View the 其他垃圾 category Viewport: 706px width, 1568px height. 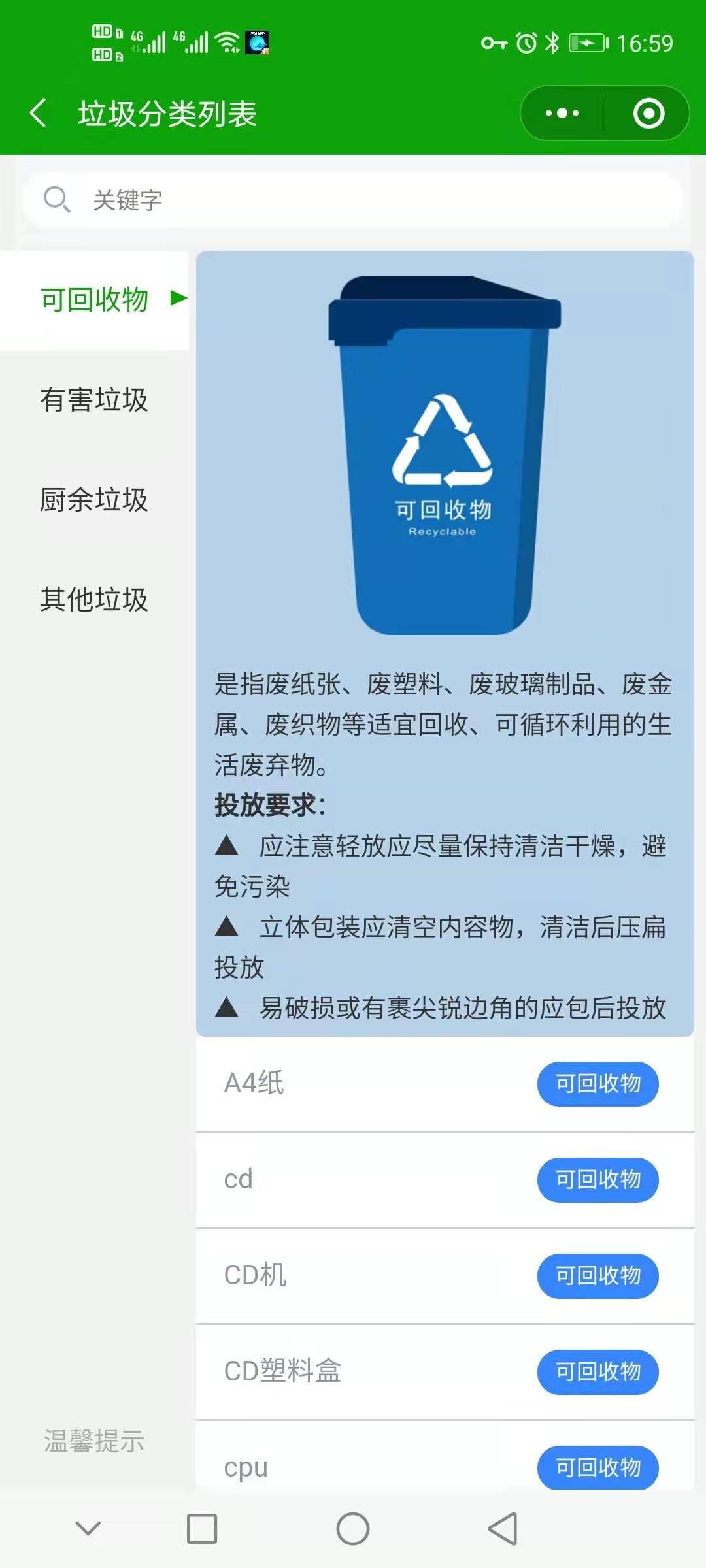click(94, 599)
